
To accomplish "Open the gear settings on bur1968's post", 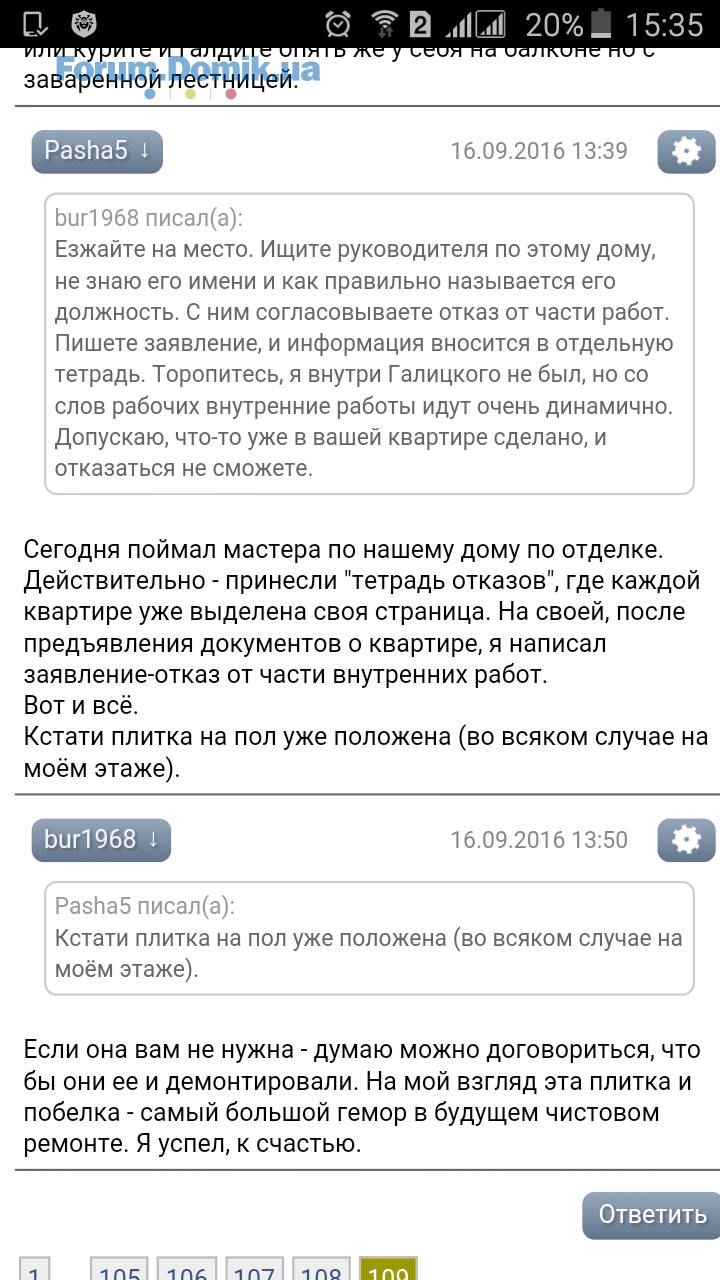I will click(686, 839).
